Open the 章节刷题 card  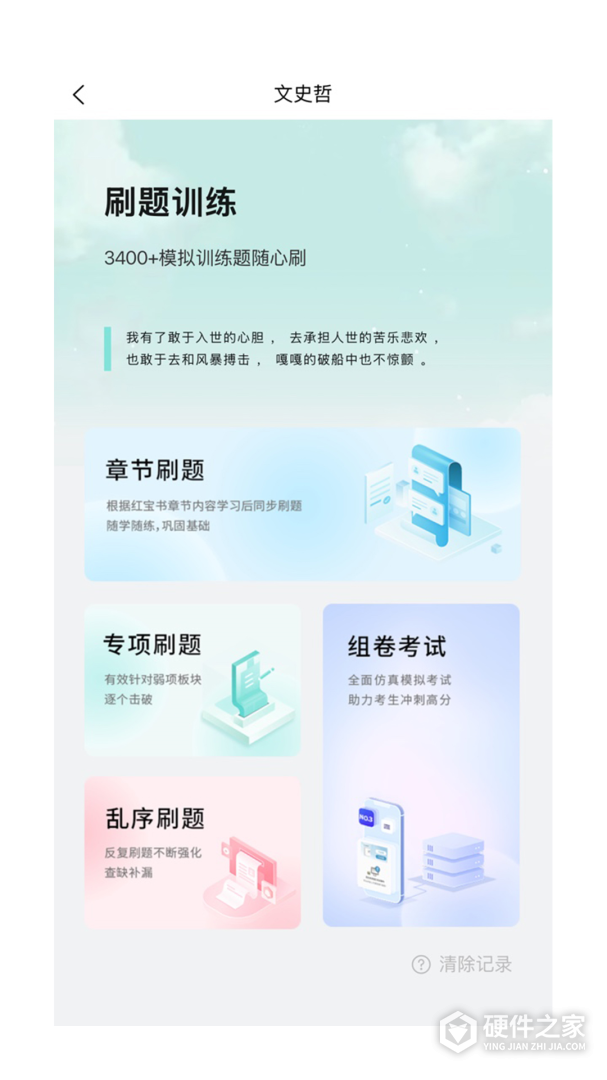302,504
